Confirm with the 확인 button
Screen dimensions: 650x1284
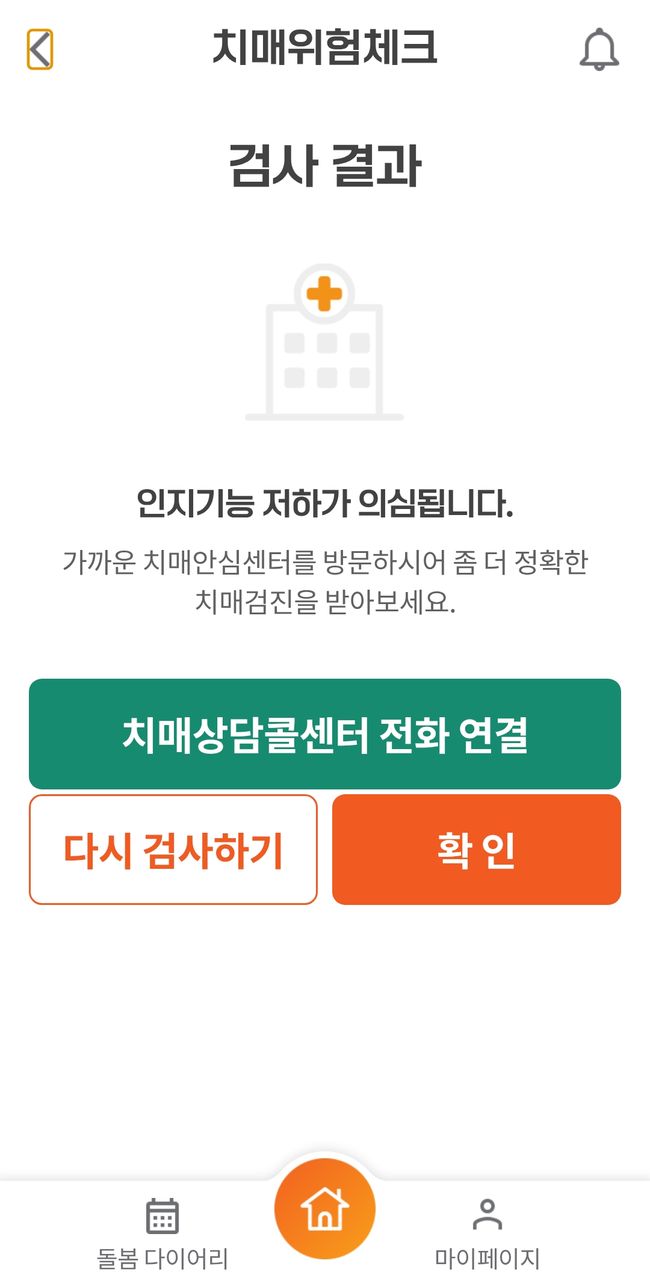tap(476, 850)
